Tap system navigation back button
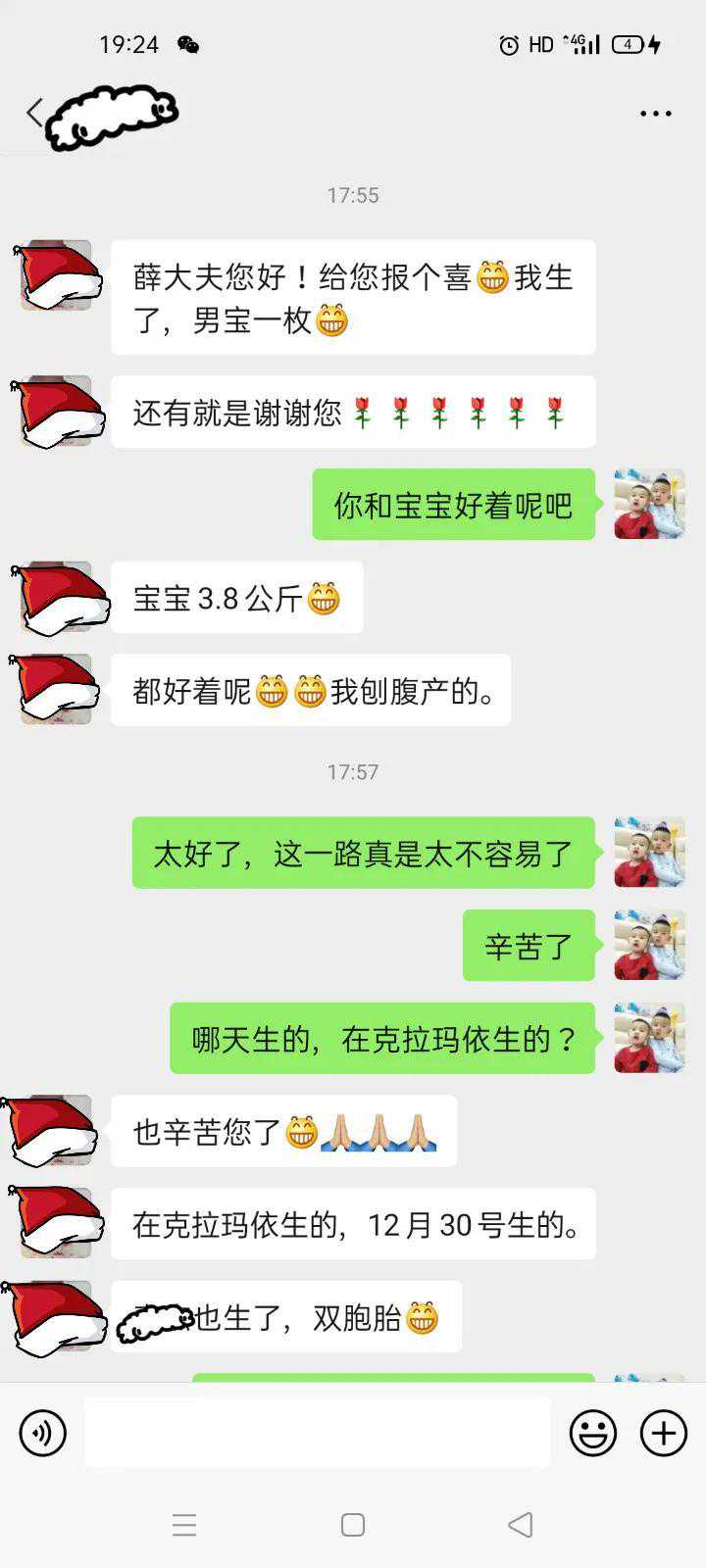 pos(521,1525)
